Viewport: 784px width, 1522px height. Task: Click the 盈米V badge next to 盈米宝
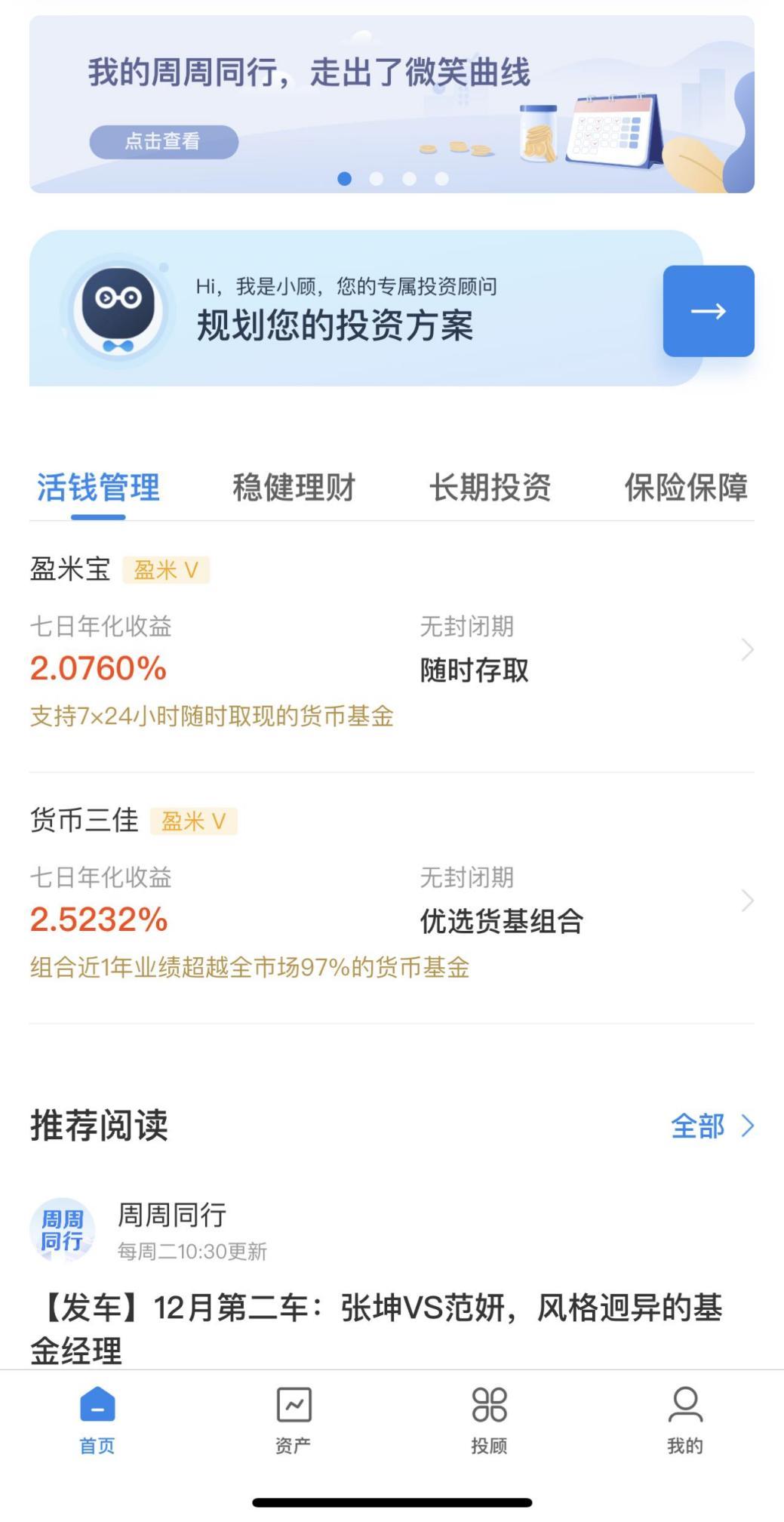[168, 570]
